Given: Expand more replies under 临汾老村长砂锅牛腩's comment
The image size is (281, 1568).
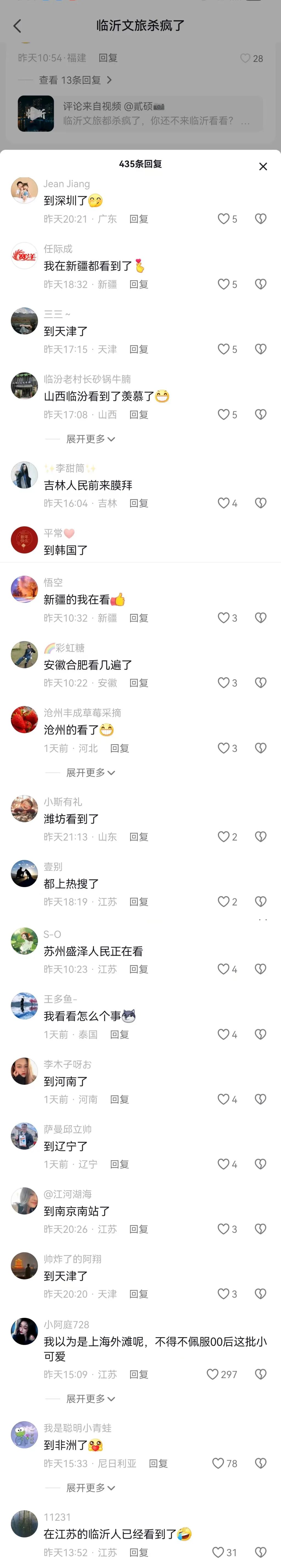Looking at the screenshot, I should pos(90,439).
